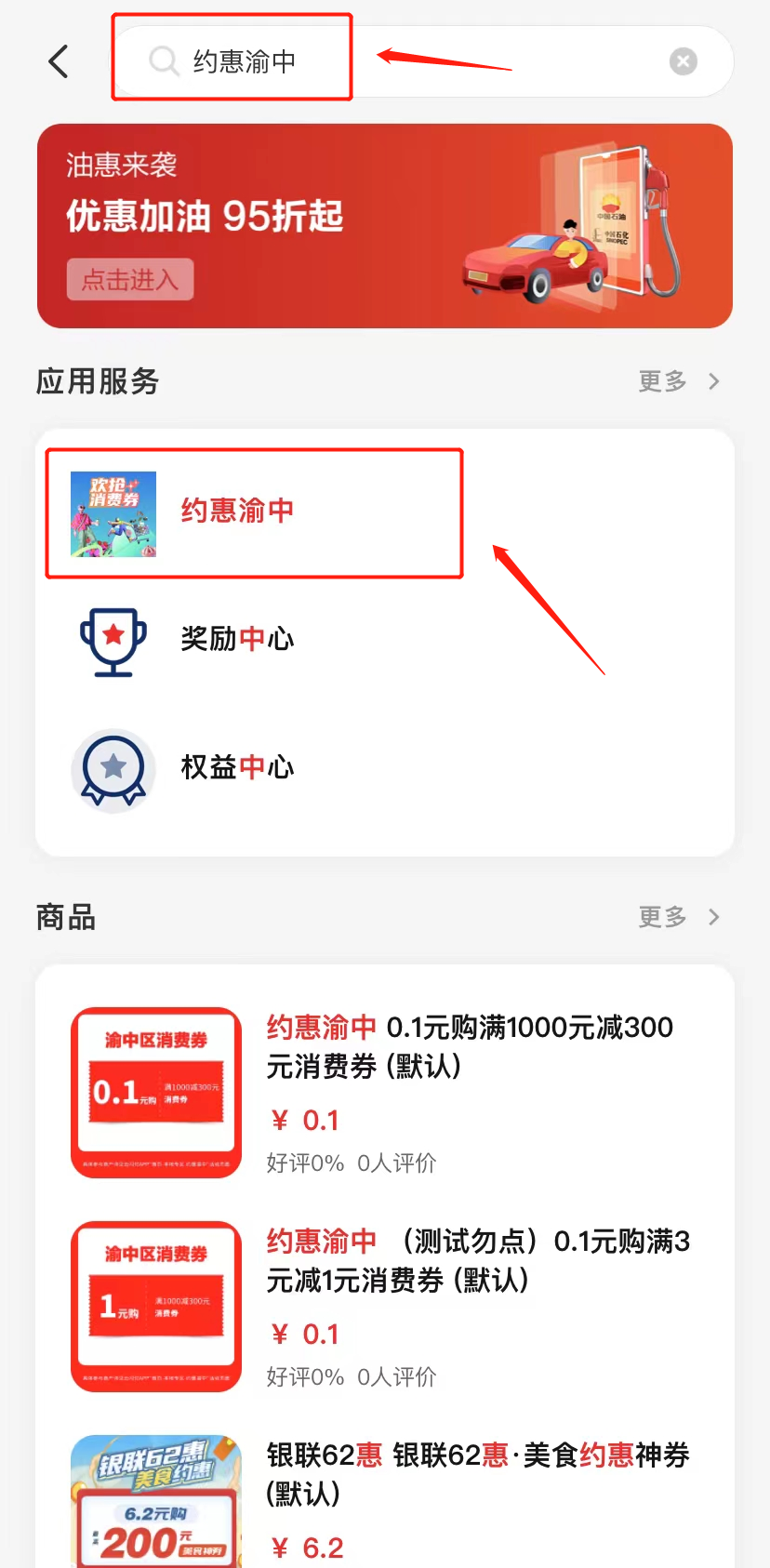The image size is (770, 1568).
Task: View more 应用服务 results
Action: [x=679, y=381]
